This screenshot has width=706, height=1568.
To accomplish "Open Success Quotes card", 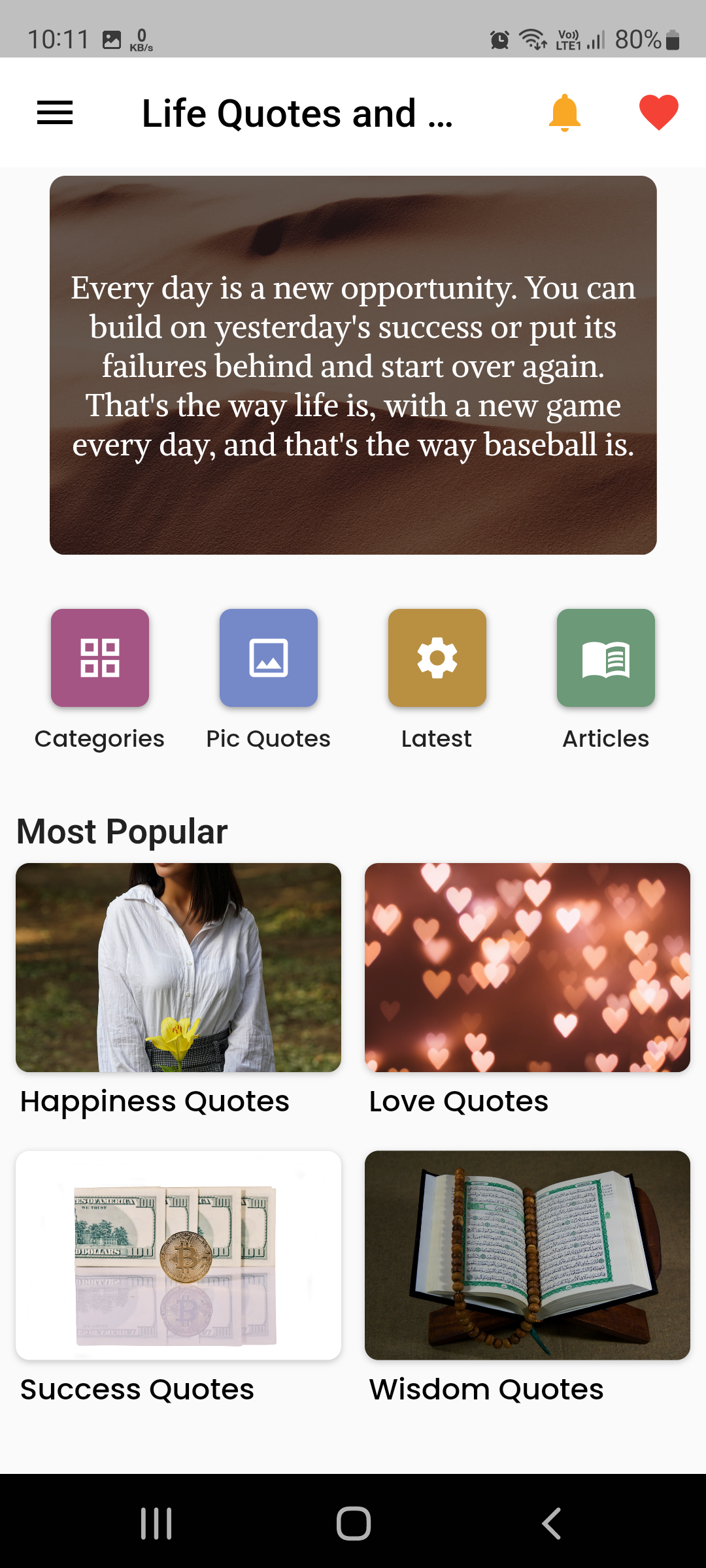I will pos(178,1255).
